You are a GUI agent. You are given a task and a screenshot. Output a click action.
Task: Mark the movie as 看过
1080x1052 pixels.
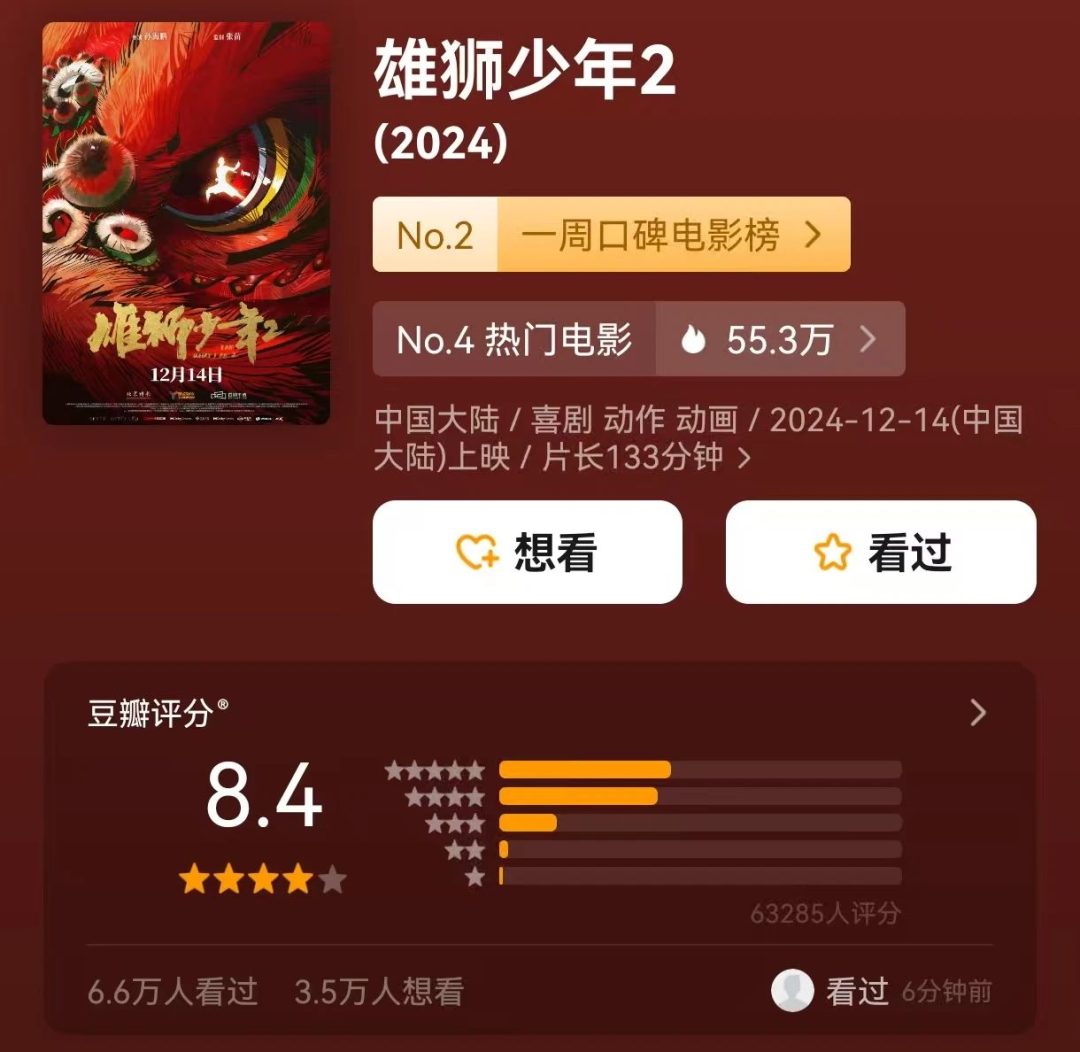[880, 552]
